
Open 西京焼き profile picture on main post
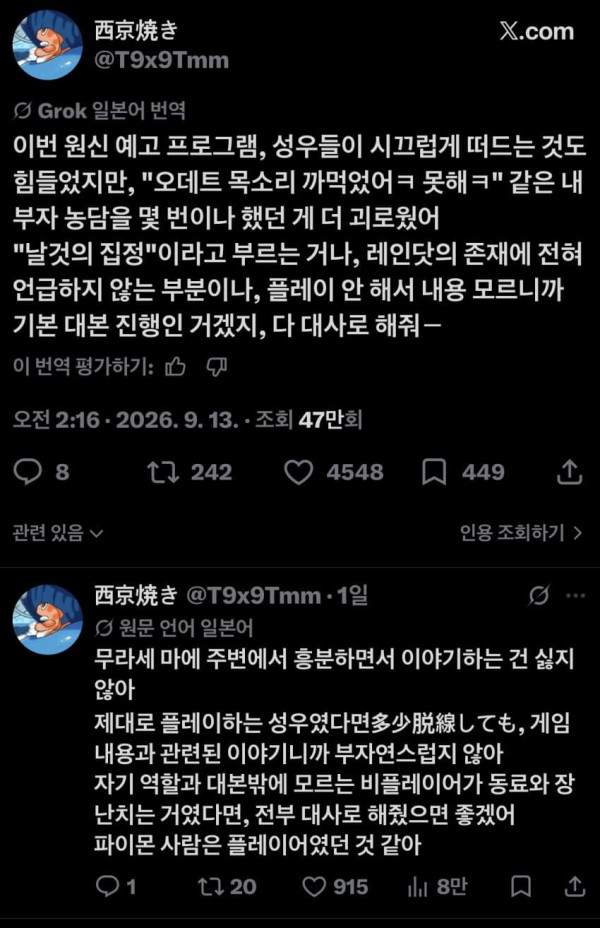point(48,45)
